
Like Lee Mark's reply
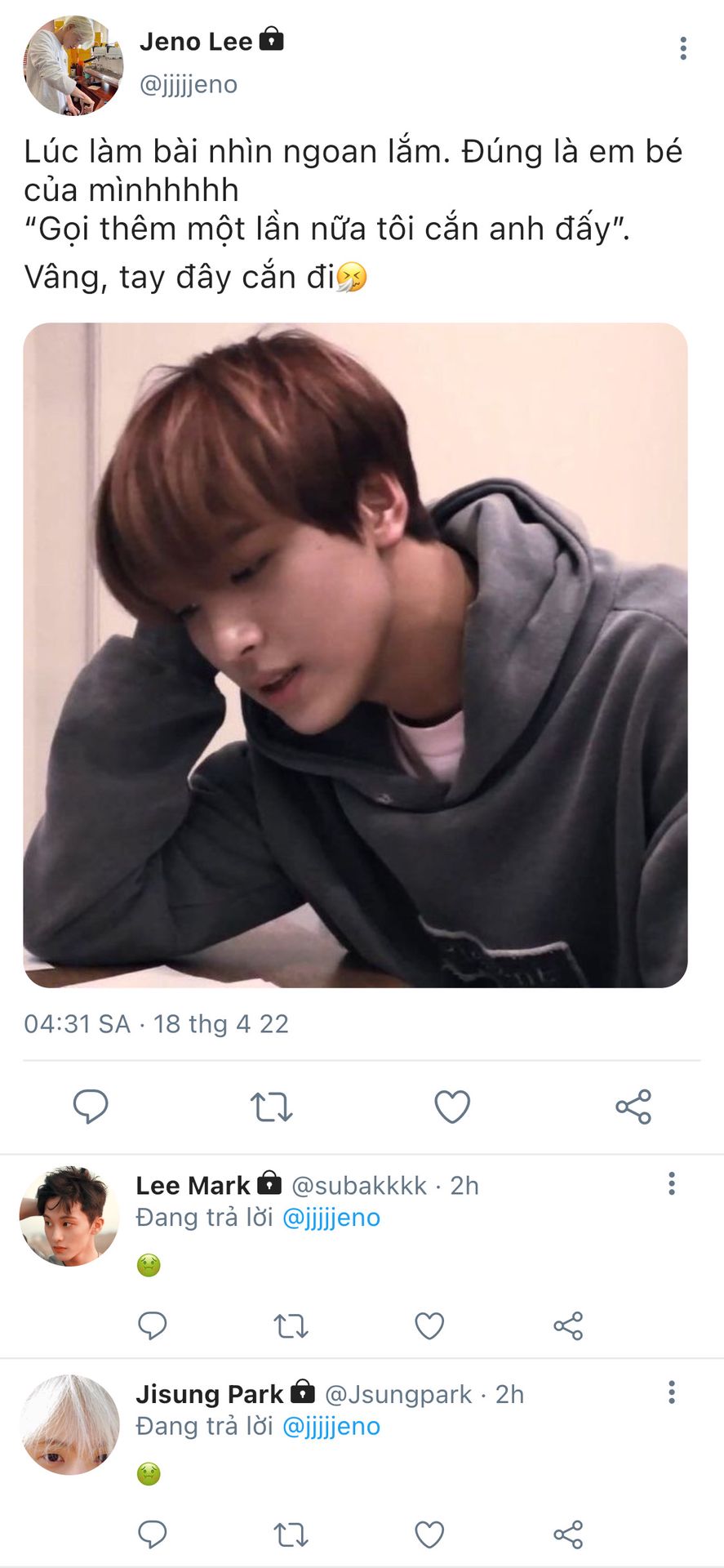429,1325
